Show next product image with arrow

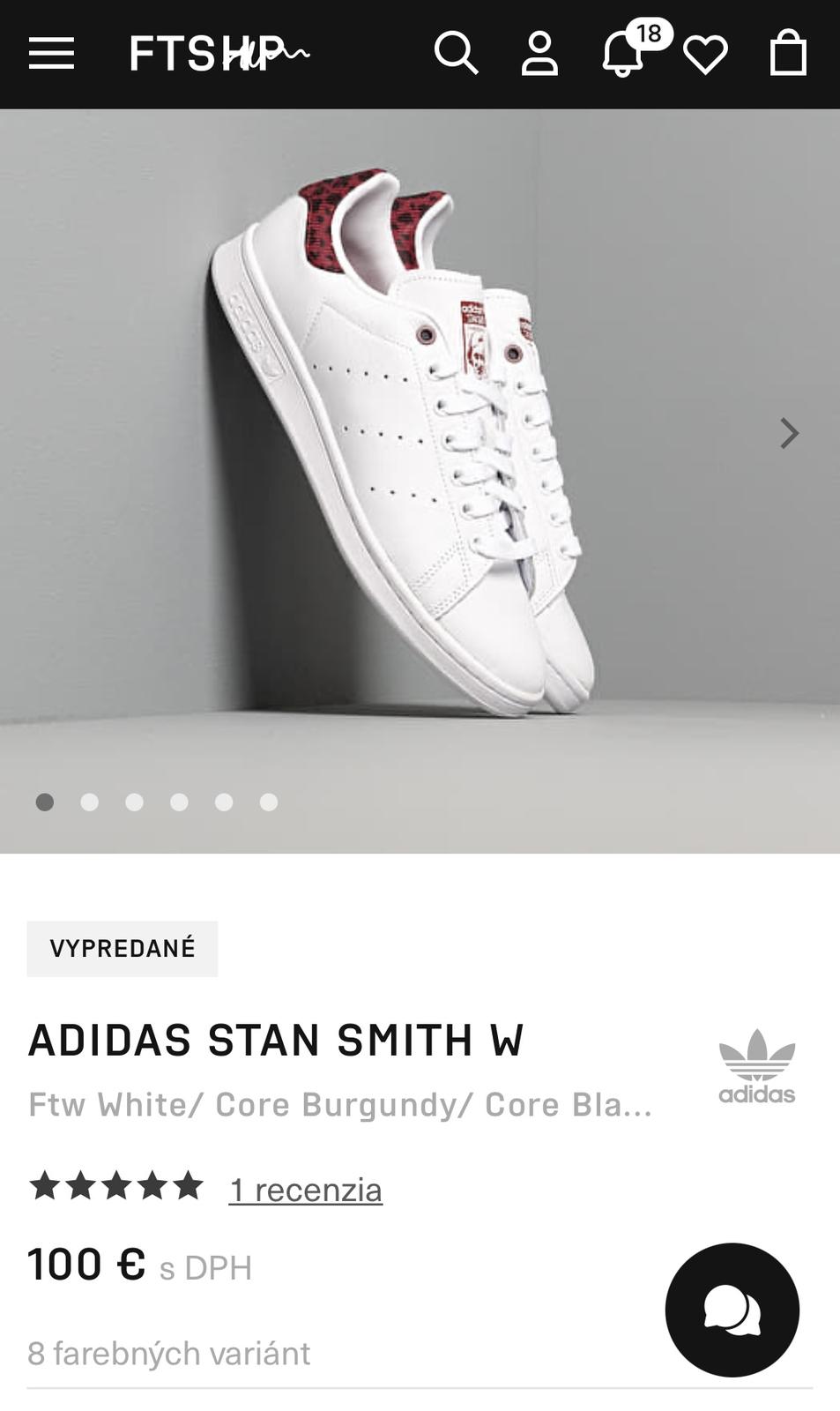[x=789, y=433]
